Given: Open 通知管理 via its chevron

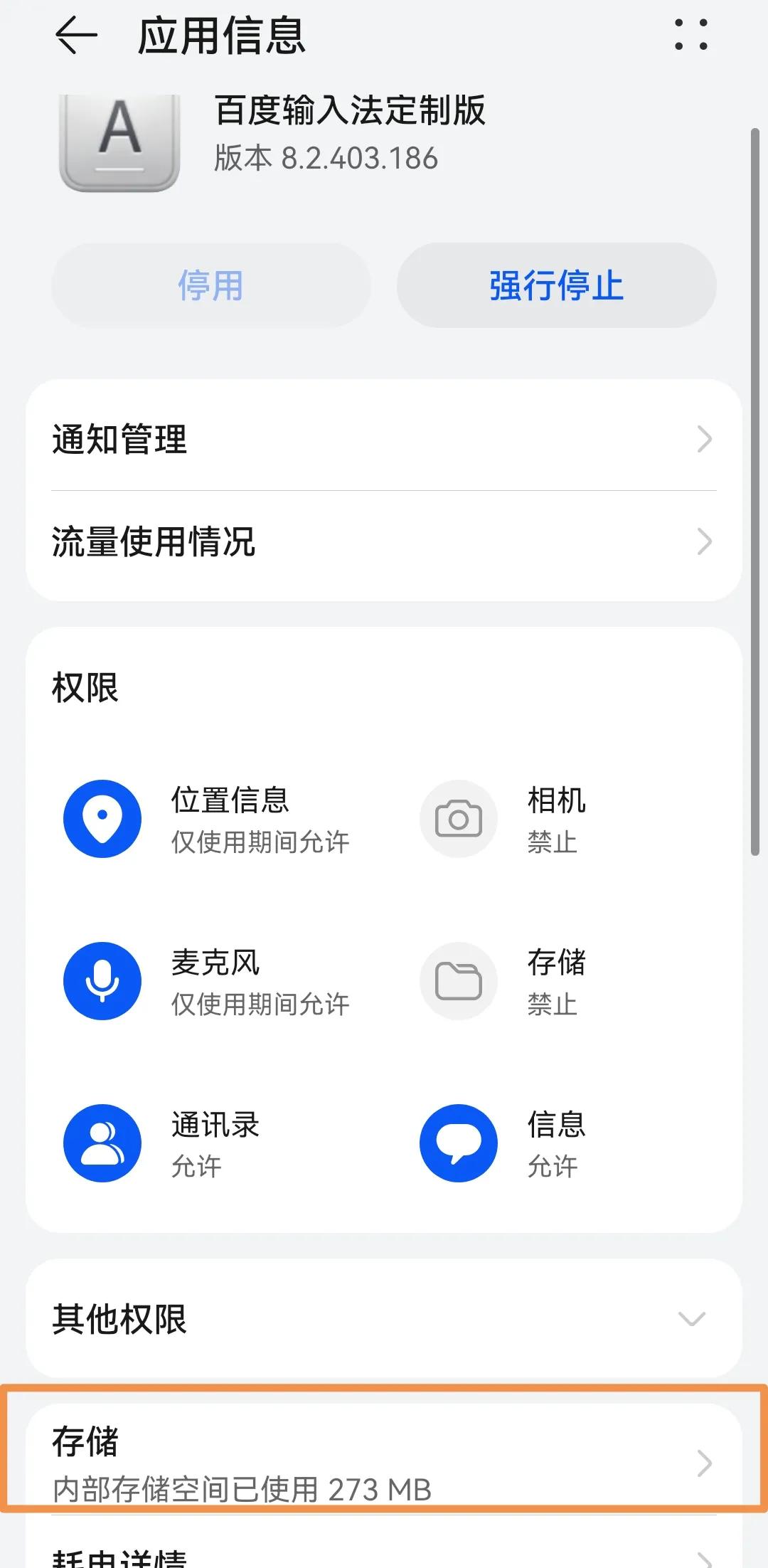Looking at the screenshot, I should click(x=705, y=439).
